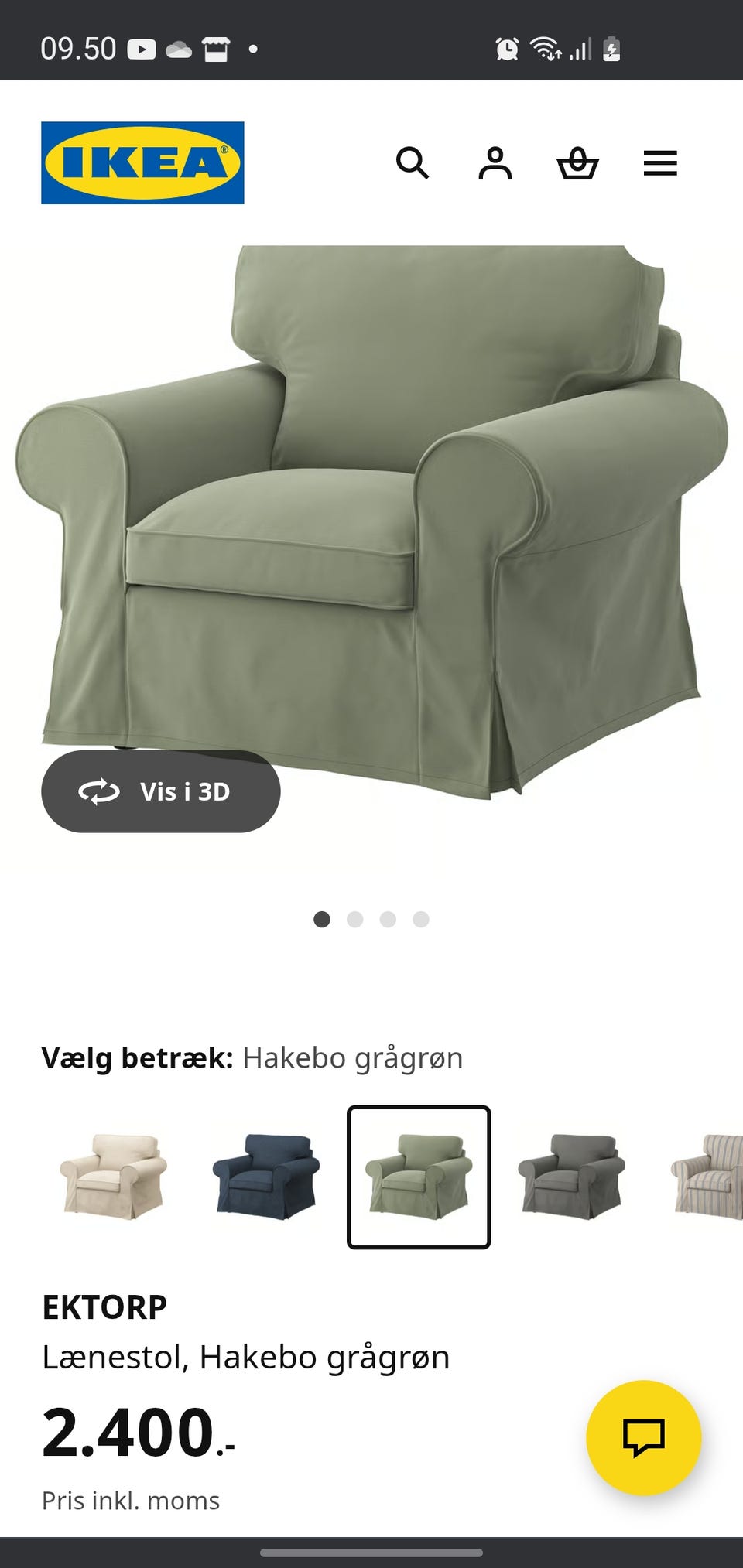Open the shopping bag icon
Image resolution: width=743 pixels, height=1568 pixels.
pos(578,163)
